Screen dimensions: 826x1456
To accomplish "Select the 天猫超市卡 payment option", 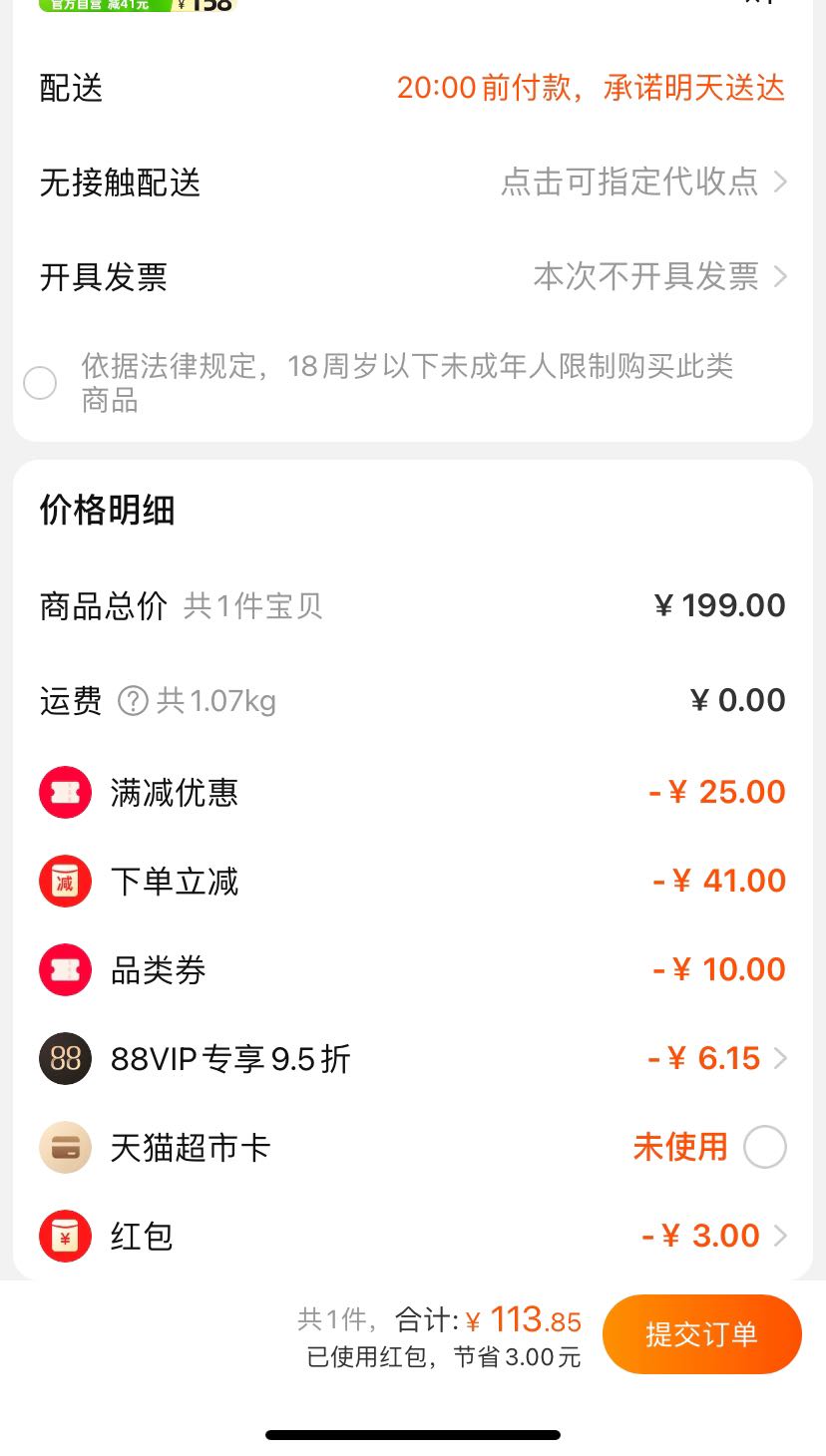I will pyautogui.click(x=765, y=1147).
